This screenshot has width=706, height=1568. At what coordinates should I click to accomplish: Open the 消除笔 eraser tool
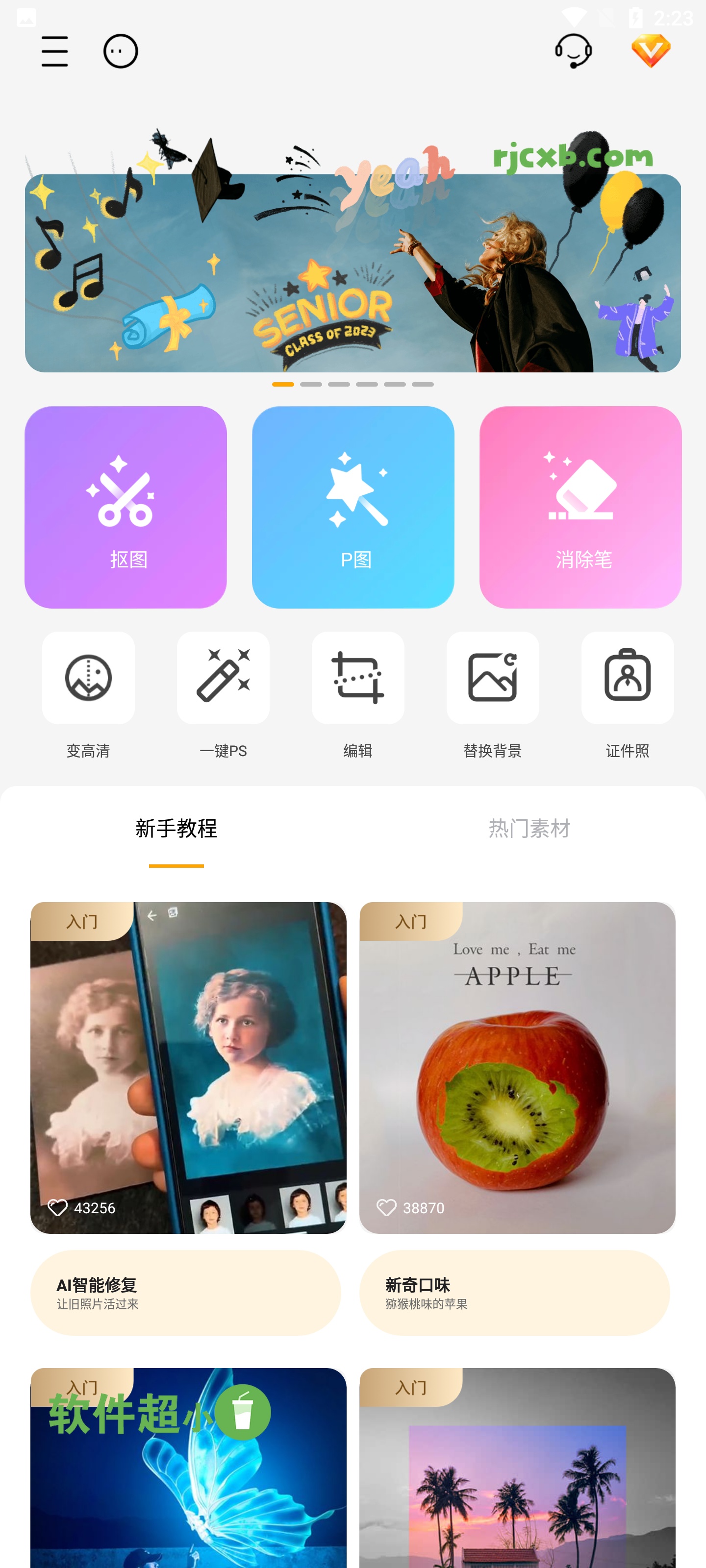tap(580, 507)
